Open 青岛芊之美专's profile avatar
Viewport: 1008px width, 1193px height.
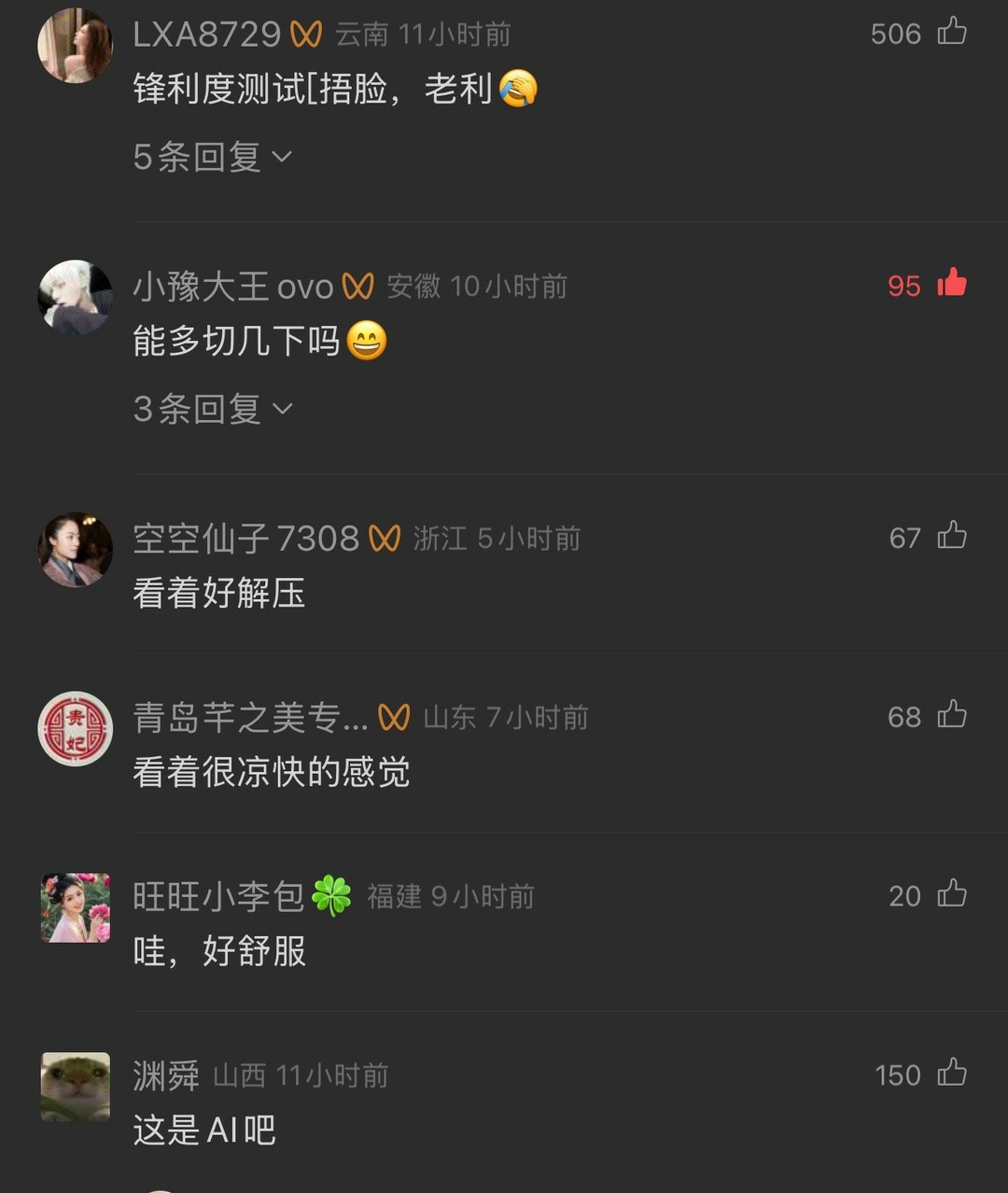click(75, 728)
